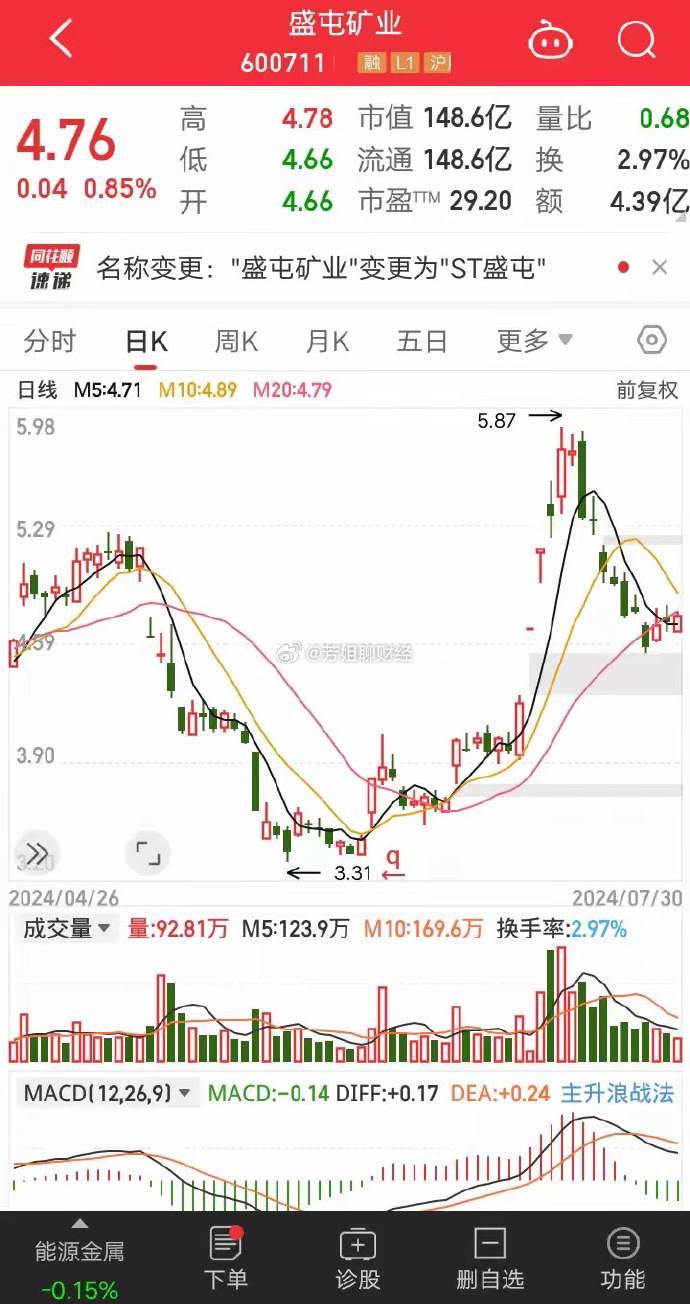
Task: Dismiss the 同花顺速递 news banner
Action: tap(659, 267)
